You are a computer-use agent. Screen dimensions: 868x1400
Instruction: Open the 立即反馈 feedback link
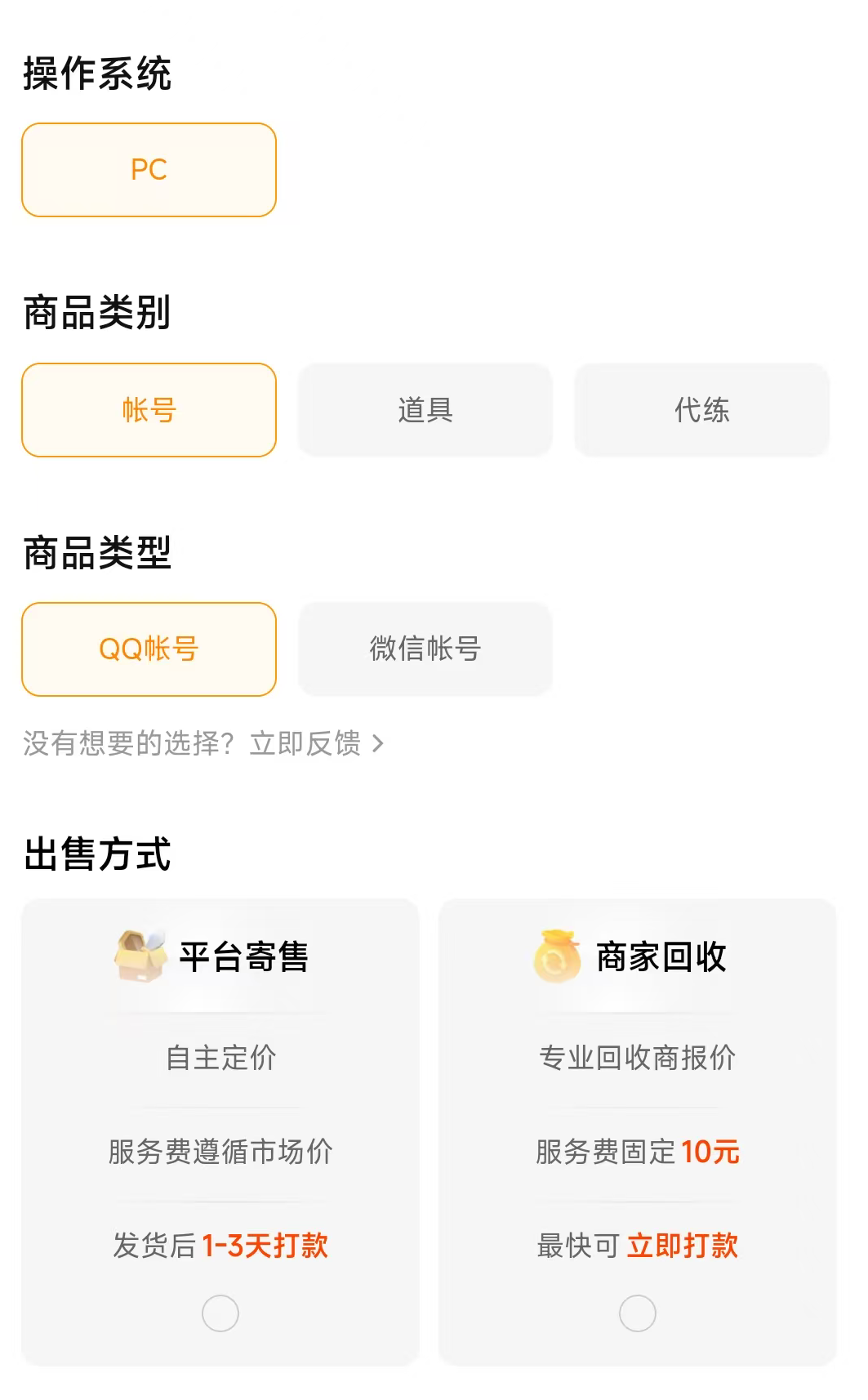(x=315, y=743)
